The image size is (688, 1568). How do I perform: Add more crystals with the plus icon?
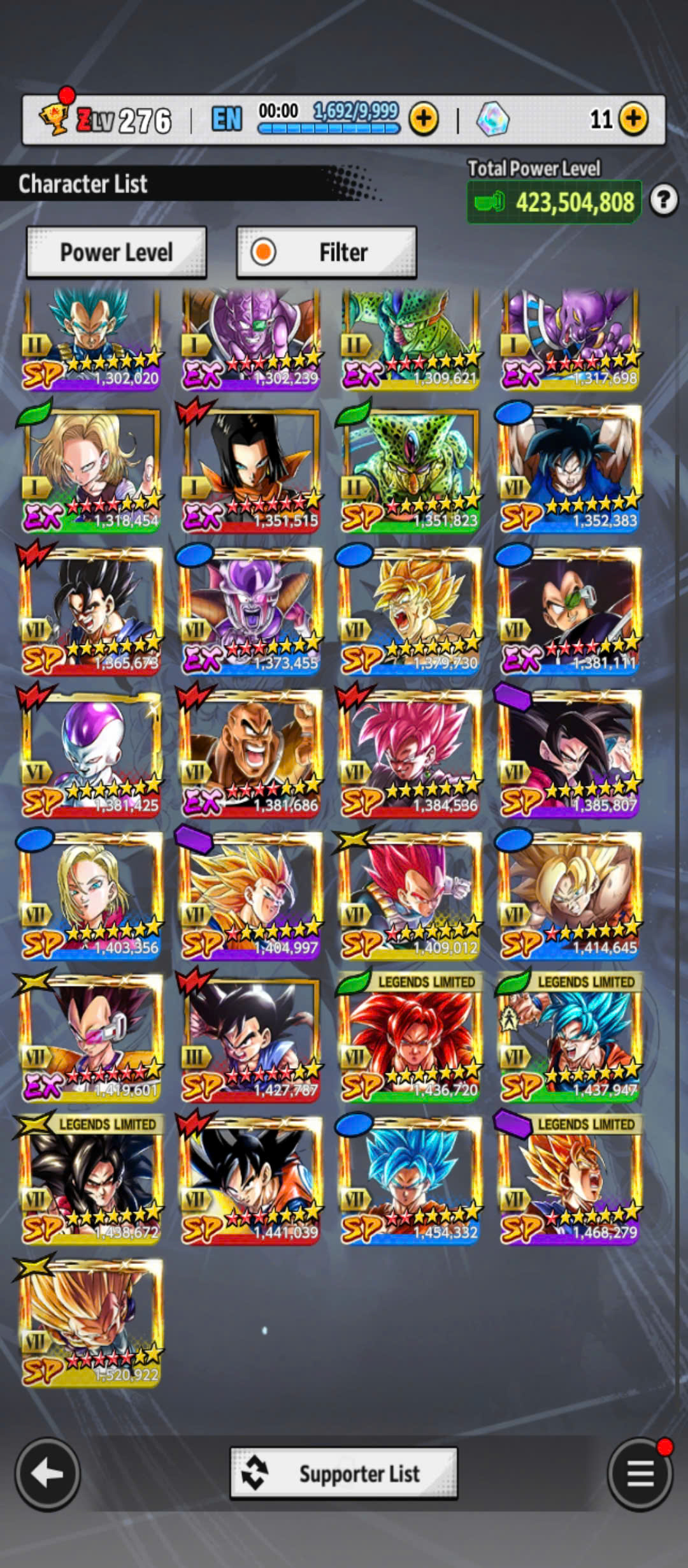pos(633,119)
